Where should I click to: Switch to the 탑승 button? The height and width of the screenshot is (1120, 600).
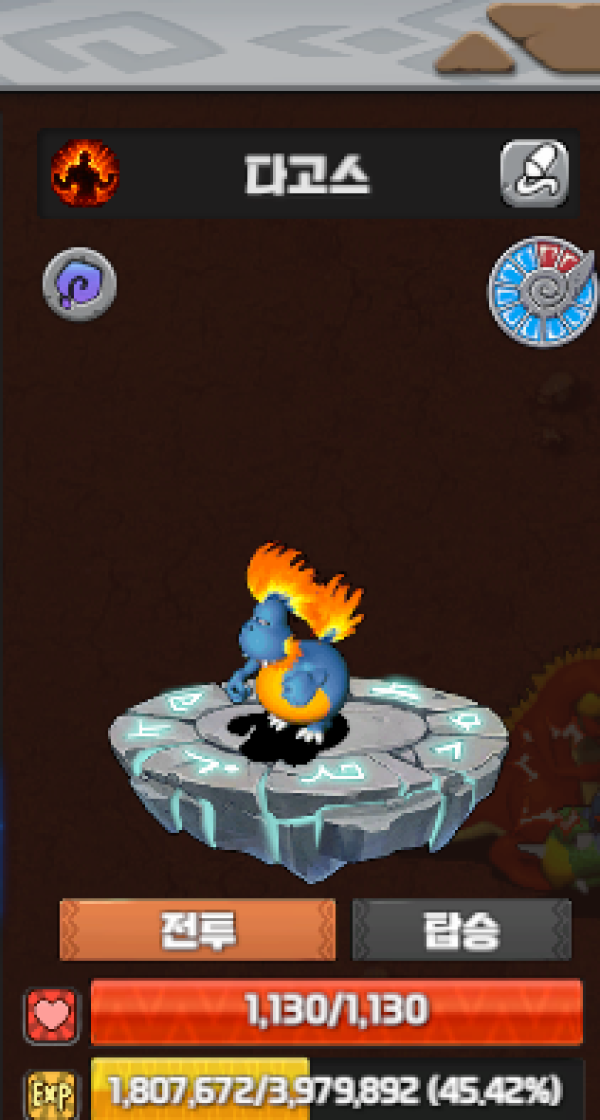[x=461, y=930]
